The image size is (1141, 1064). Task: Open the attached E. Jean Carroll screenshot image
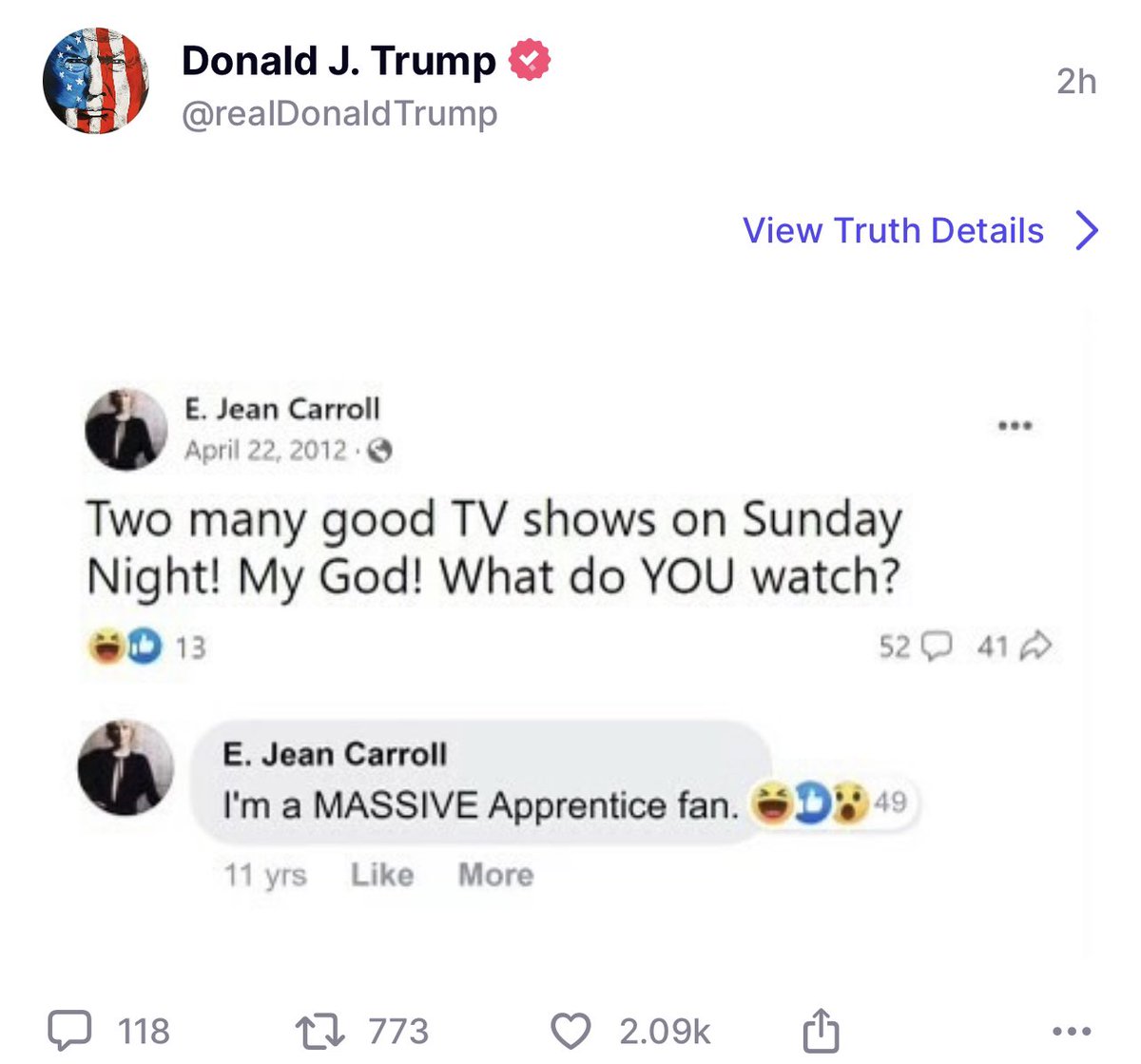570,637
